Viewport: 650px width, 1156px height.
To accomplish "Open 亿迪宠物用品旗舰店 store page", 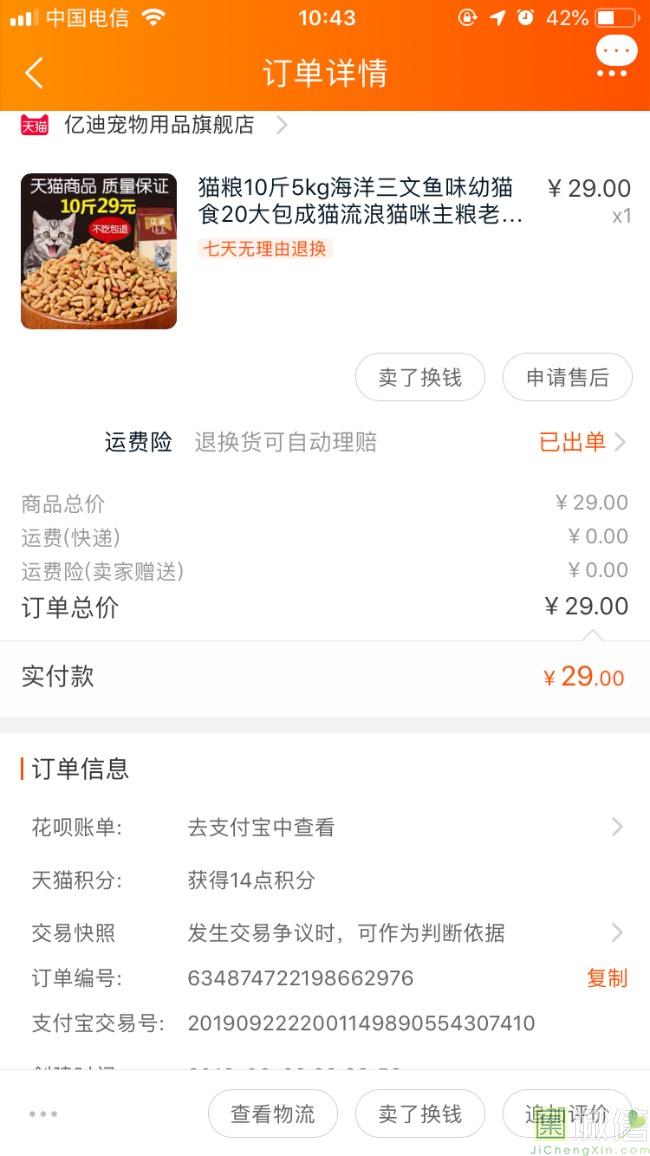I will click(160, 126).
